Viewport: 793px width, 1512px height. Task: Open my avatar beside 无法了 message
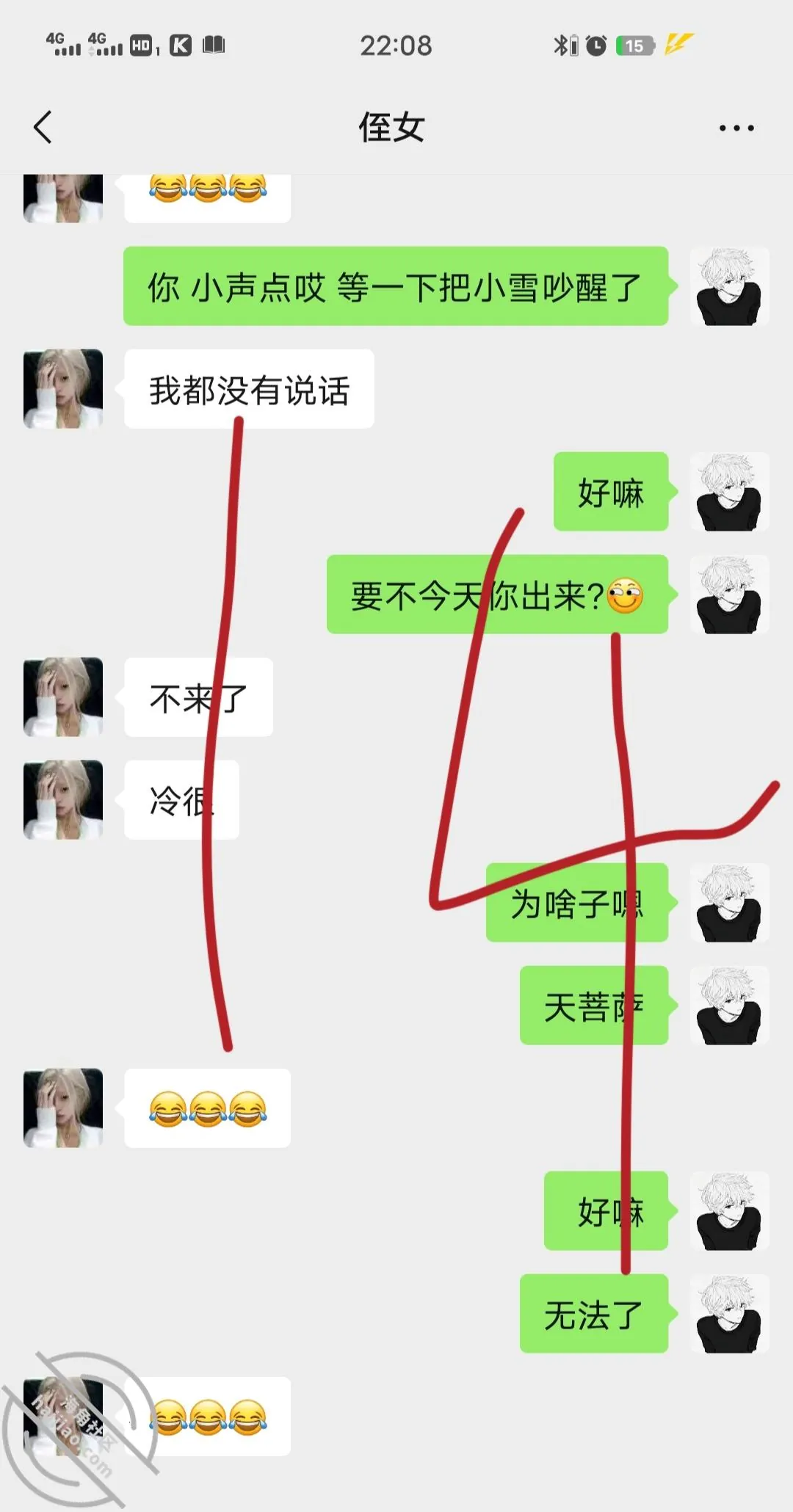coord(730,1314)
